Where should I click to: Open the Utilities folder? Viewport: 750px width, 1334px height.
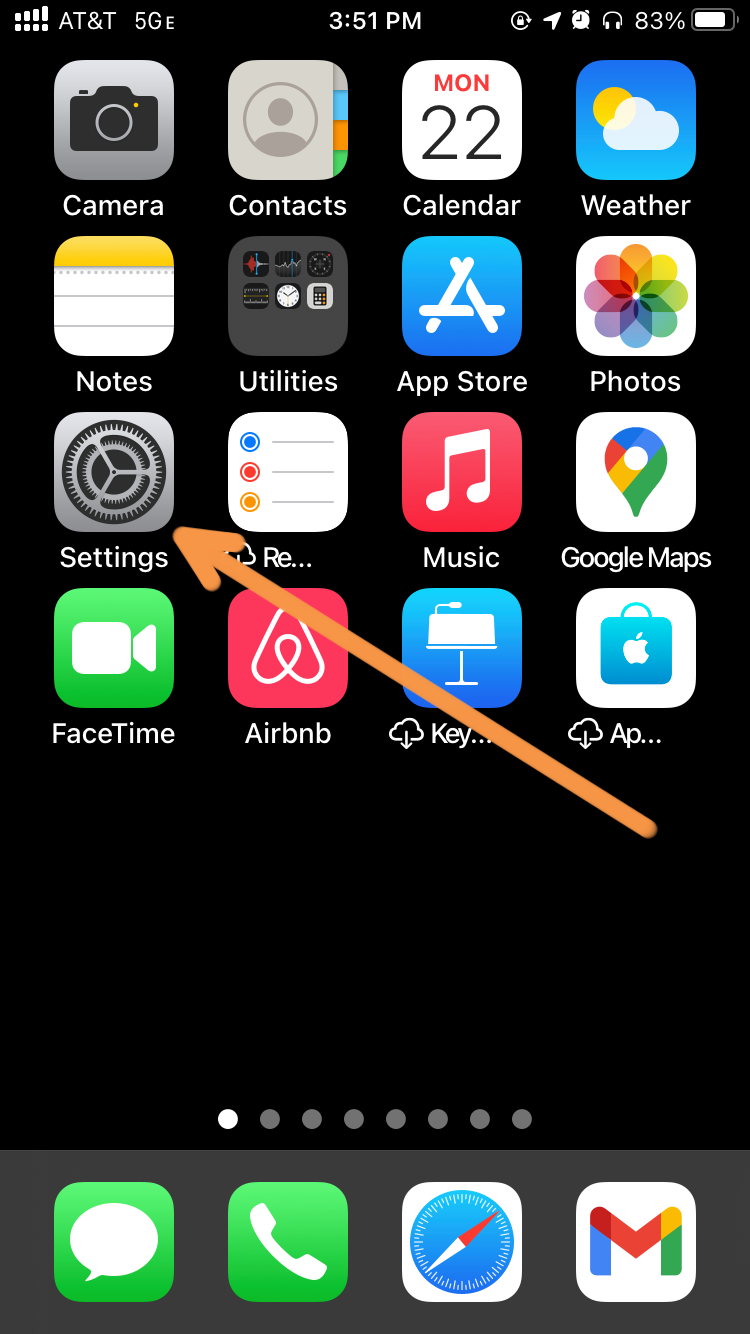pos(288,296)
